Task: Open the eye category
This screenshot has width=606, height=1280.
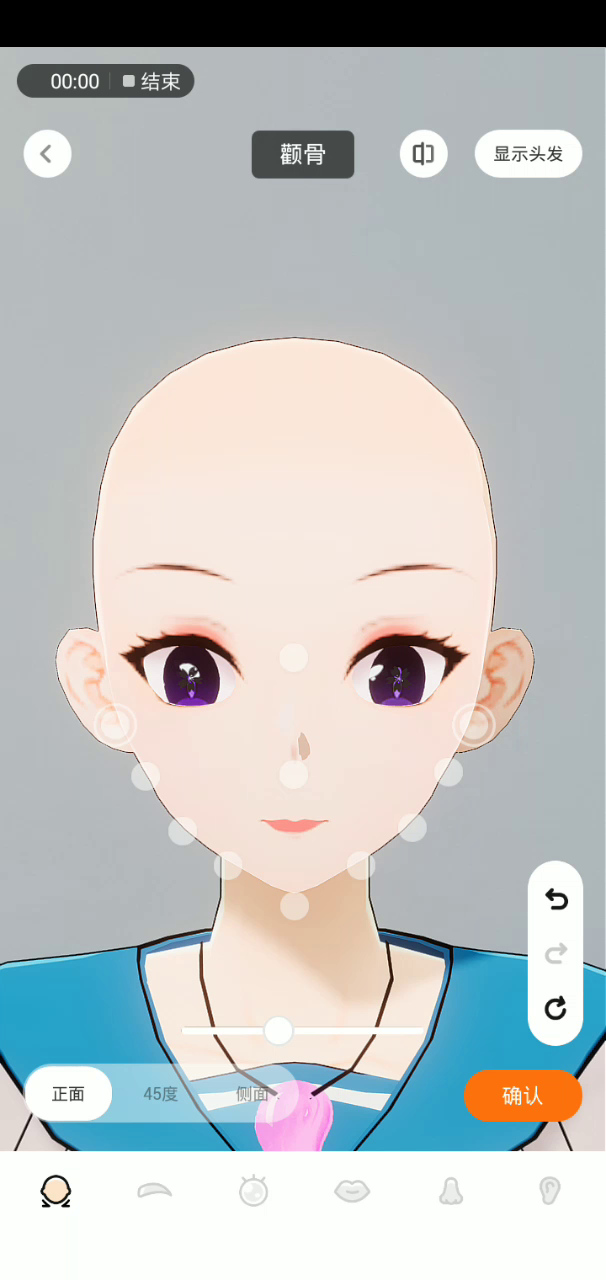Action: pos(253,1190)
